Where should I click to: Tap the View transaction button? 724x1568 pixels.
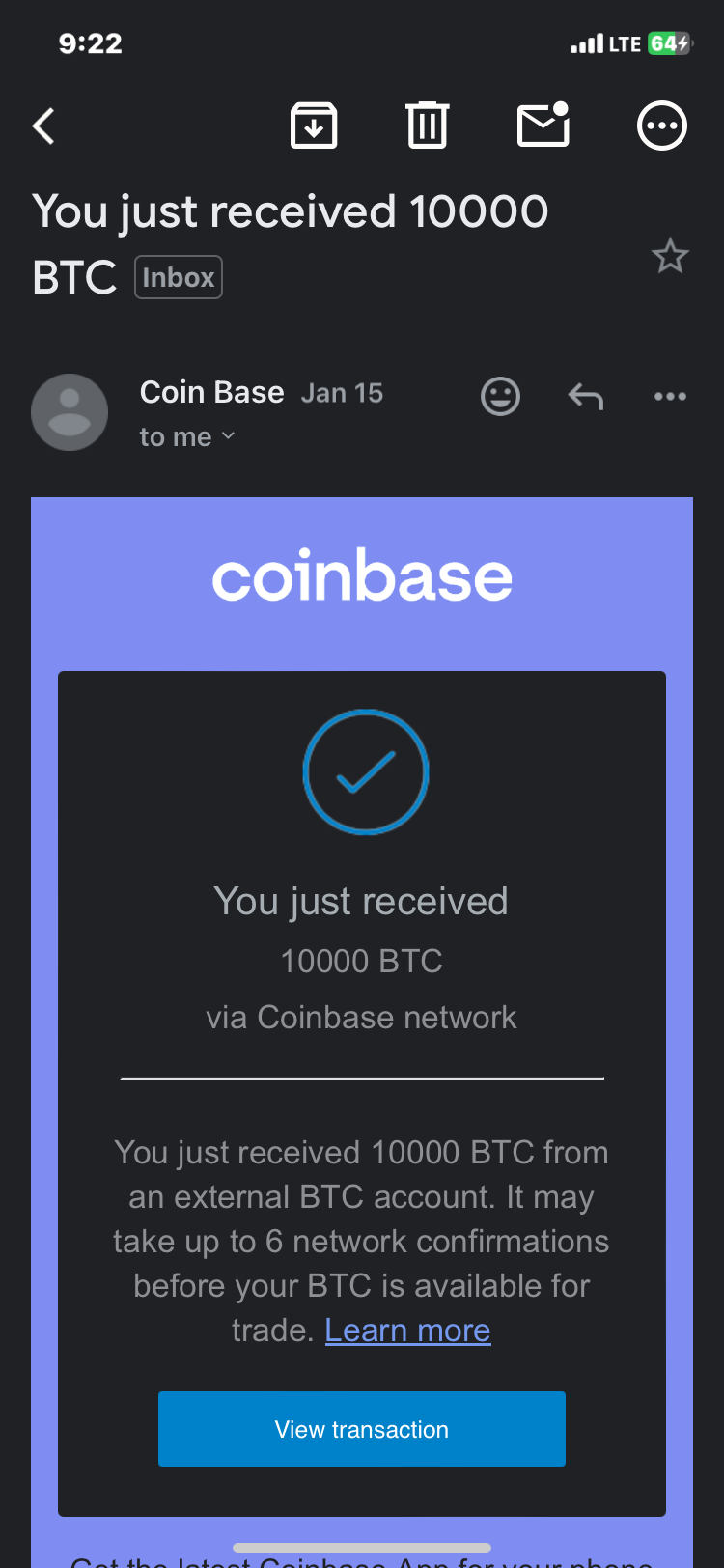[x=362, y=1429]
